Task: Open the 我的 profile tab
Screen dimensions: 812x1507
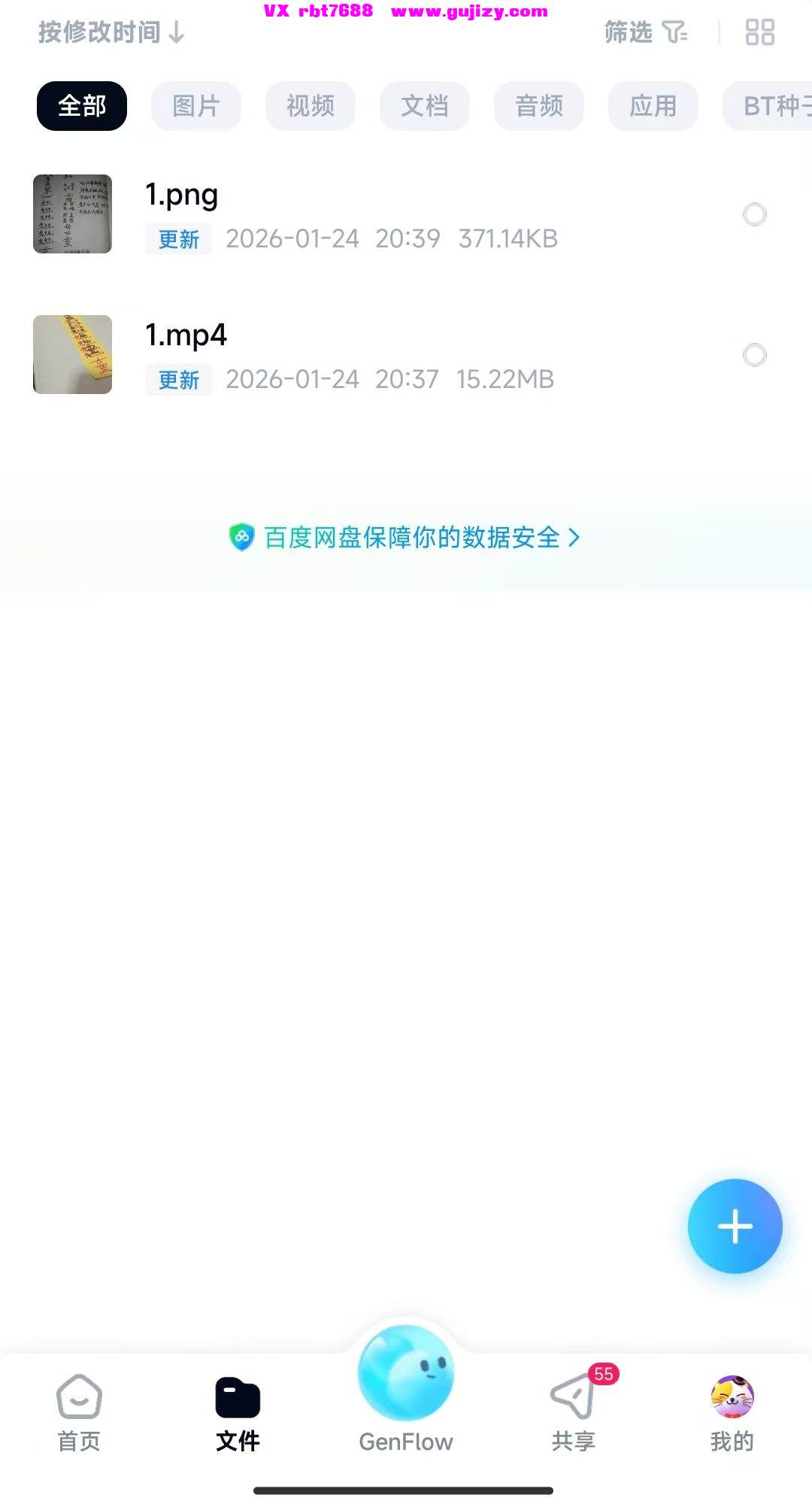Action: tap(732, 1413)
